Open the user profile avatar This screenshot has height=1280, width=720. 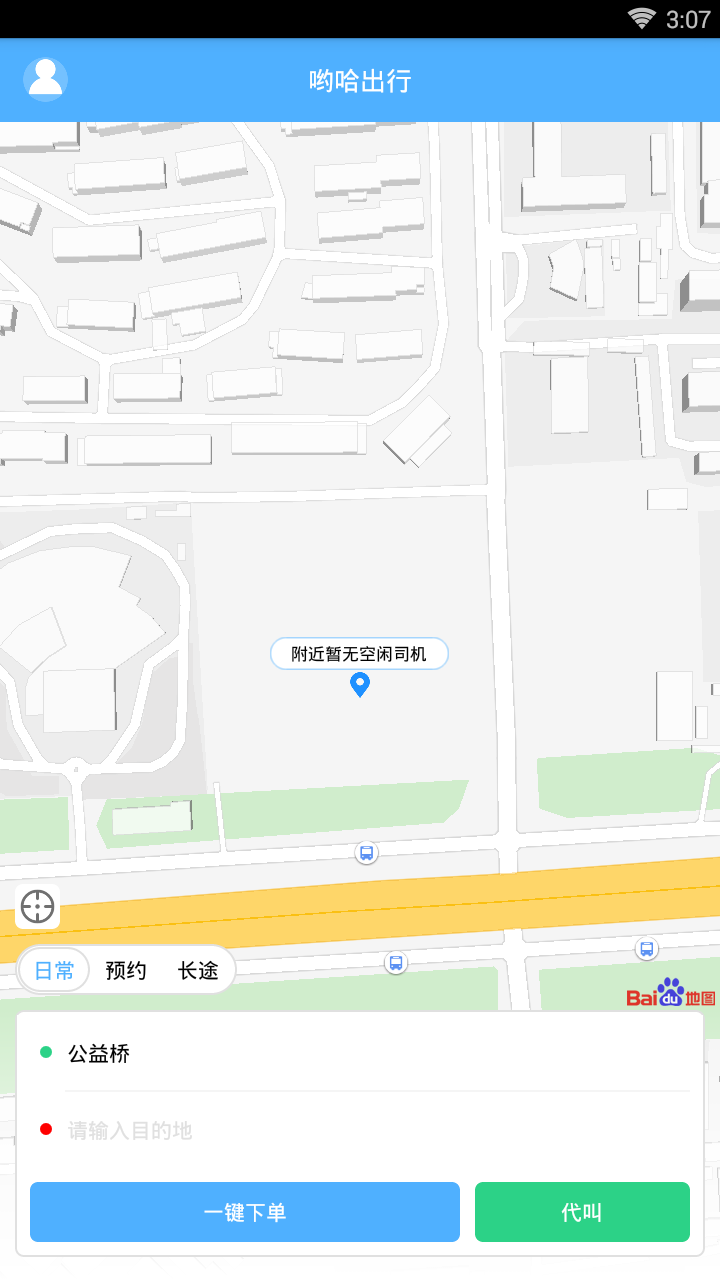pos(45,80)
